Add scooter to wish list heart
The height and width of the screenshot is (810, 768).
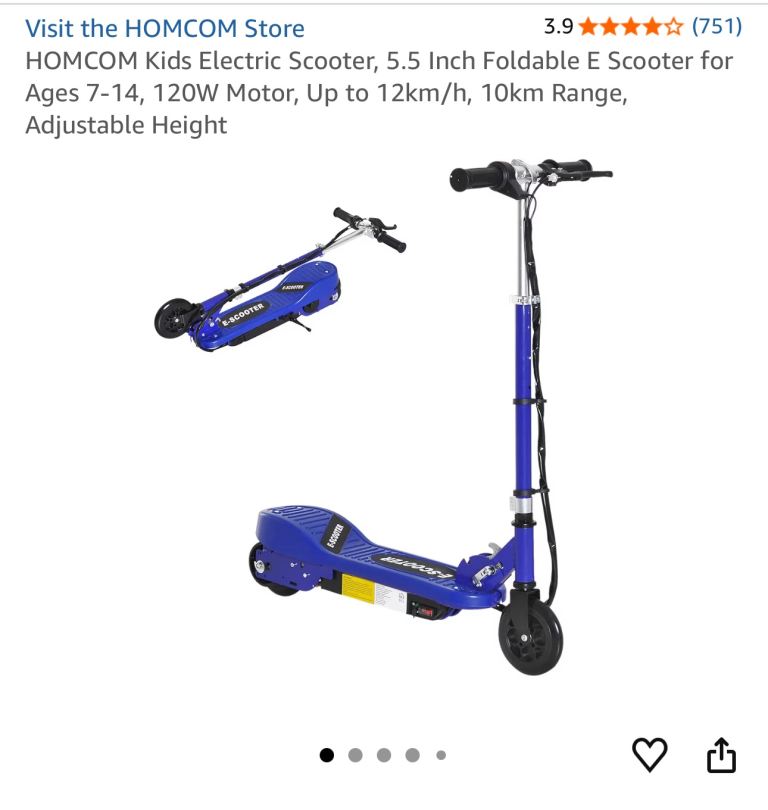click(650, 755)
